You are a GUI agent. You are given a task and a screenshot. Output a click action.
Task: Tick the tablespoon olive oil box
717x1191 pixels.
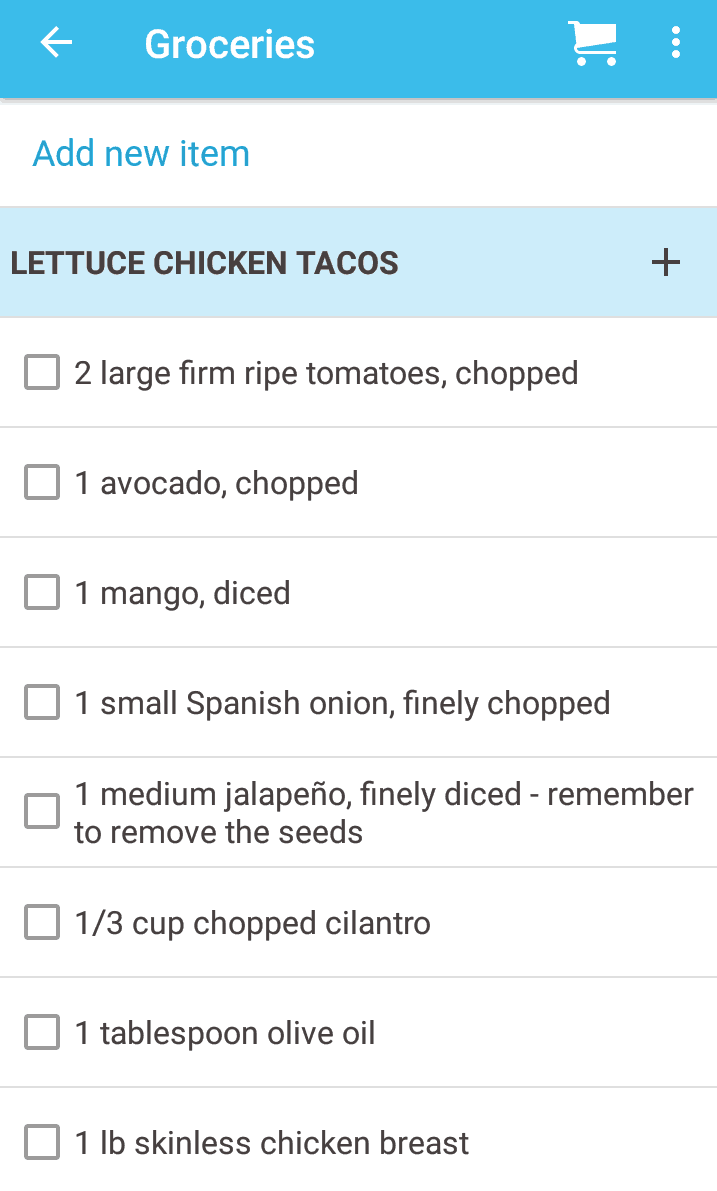coord(42,1032)
